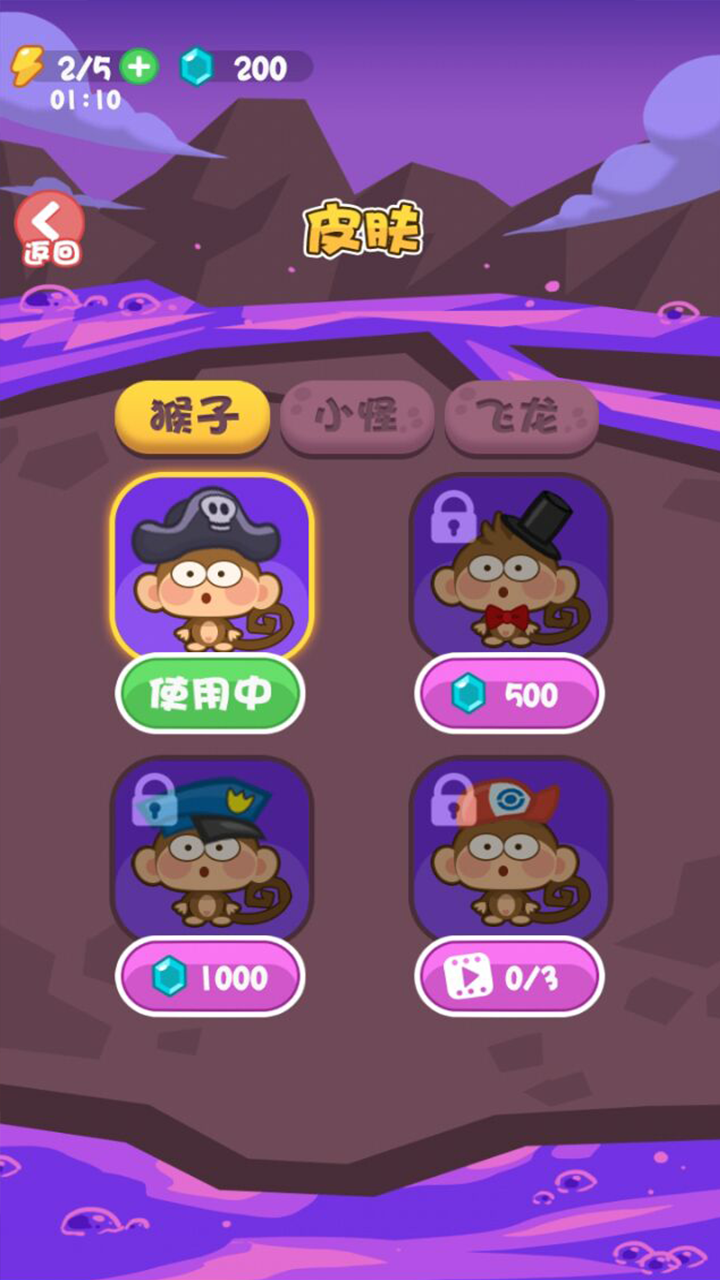Tap the green 使用中 button
This screenshot has height=1280, width=720.
(210, 694)
